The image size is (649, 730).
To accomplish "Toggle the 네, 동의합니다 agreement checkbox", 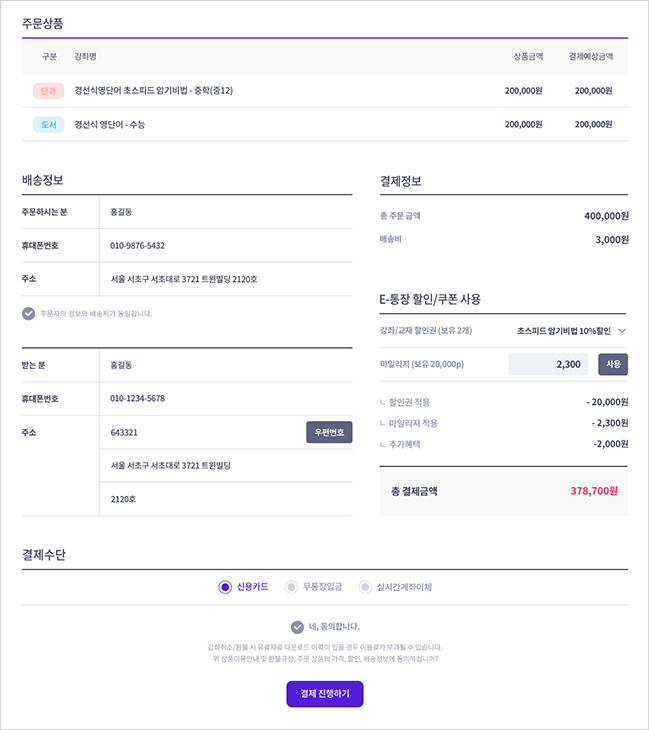I will pos(297,627).
